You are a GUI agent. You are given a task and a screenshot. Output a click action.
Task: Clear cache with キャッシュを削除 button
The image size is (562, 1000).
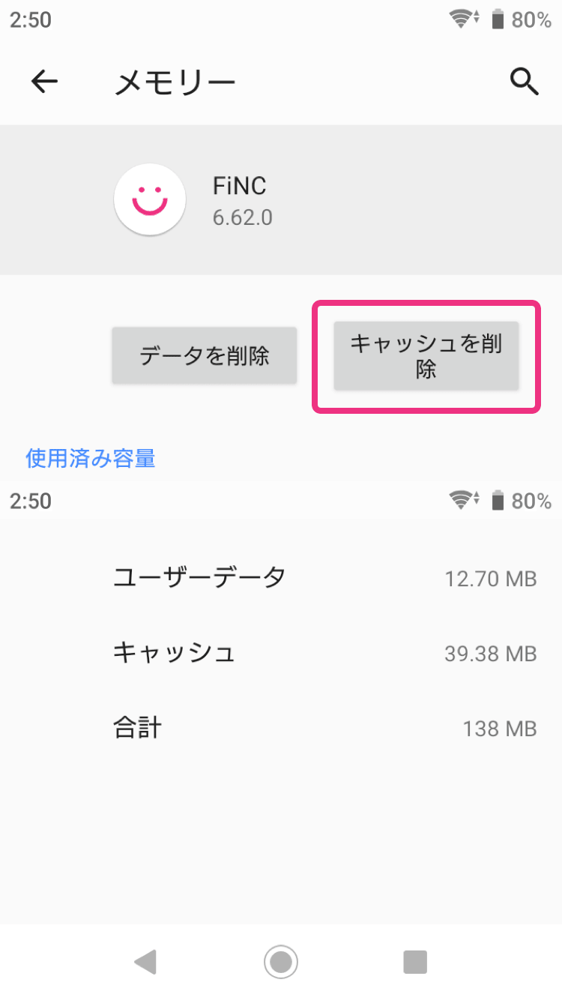(x=426, y=356)
